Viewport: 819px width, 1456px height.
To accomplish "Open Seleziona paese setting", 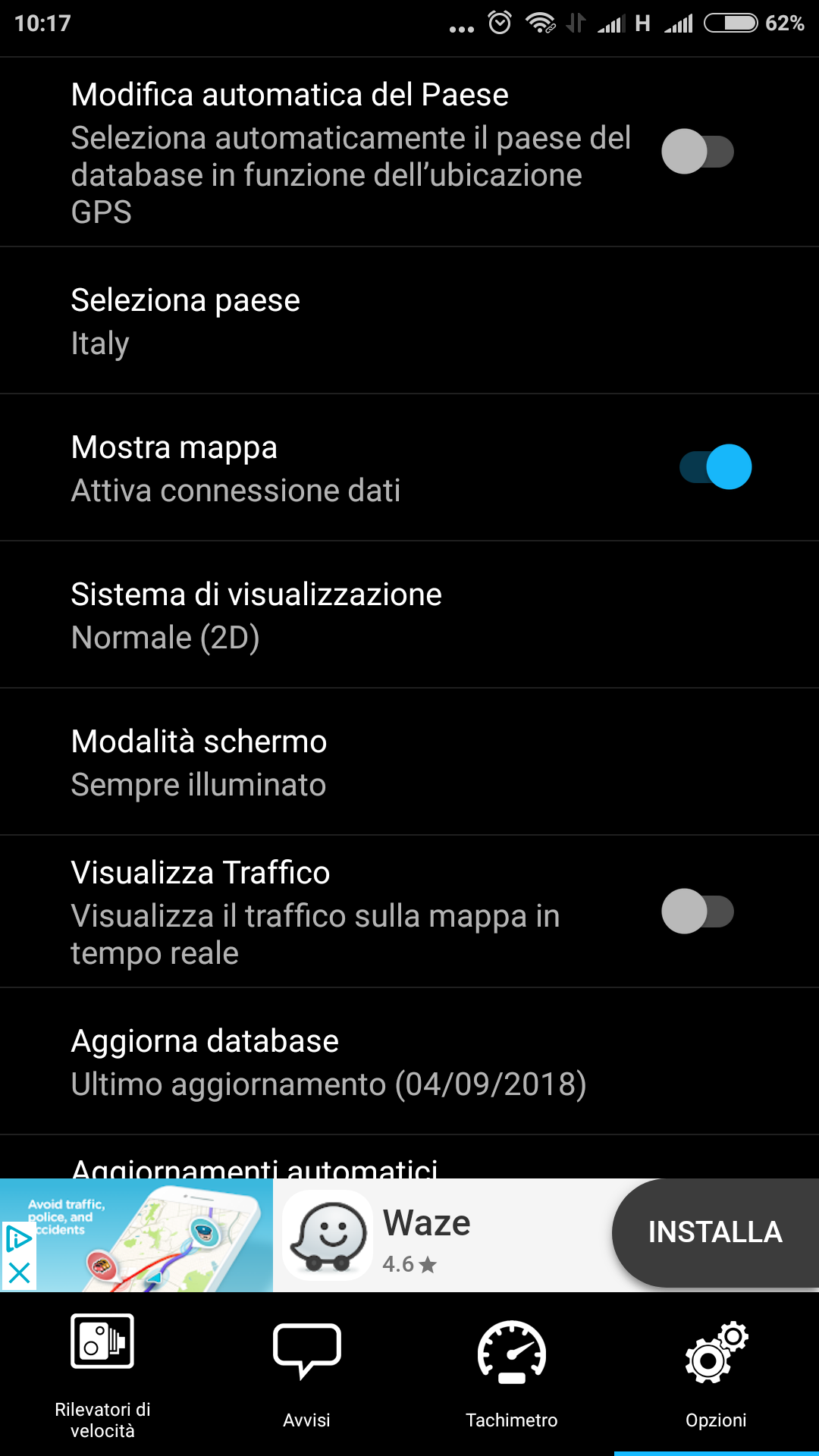I will (x=409, y=321).
